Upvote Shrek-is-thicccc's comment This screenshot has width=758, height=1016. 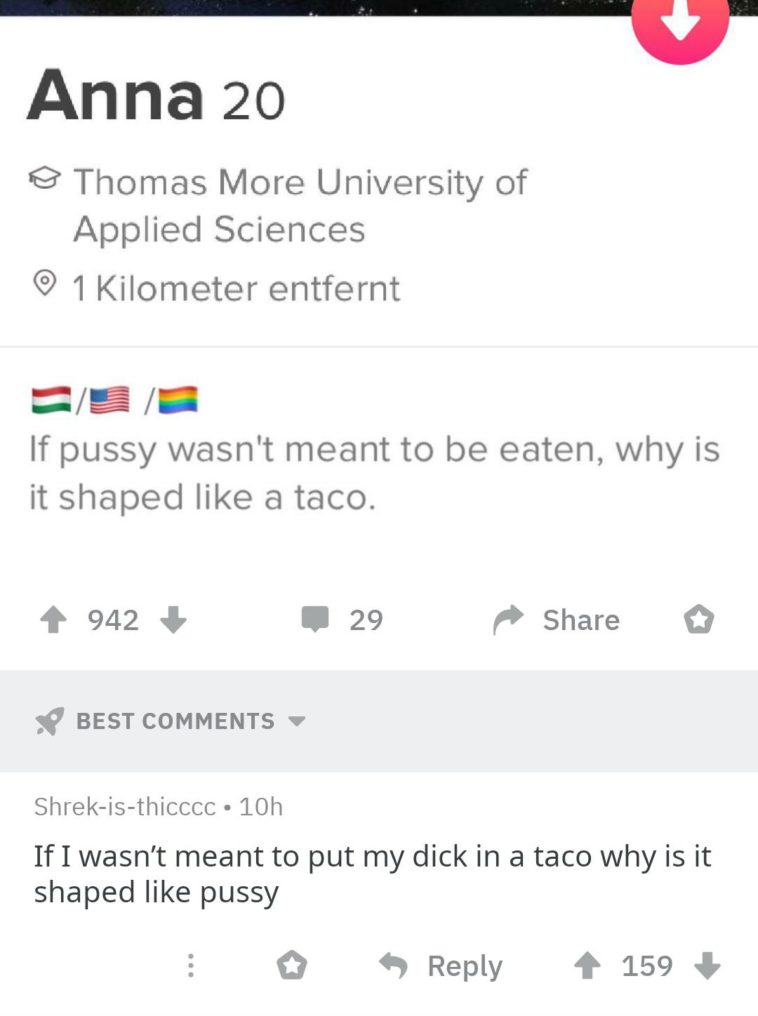point(587,966)
